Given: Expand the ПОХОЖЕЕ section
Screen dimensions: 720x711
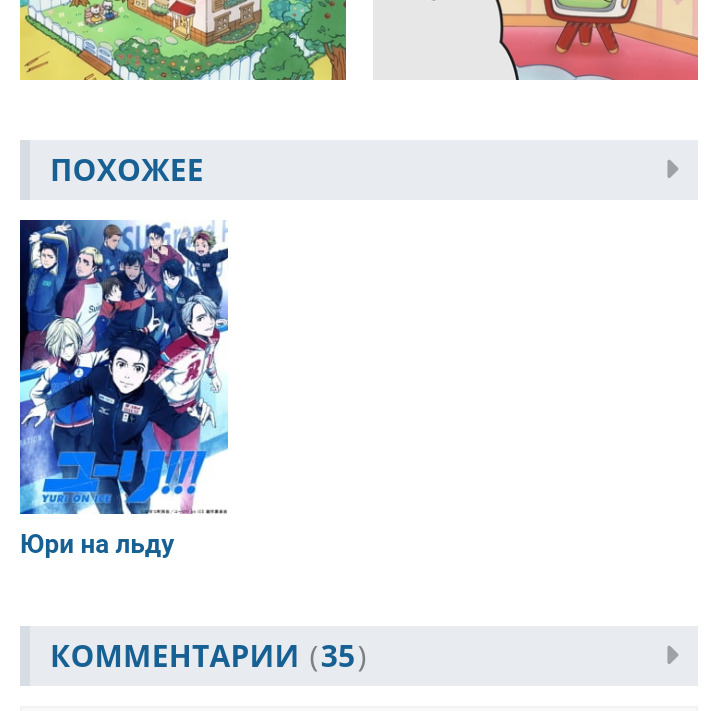Looking at the screenshot, I should point(673,170).
